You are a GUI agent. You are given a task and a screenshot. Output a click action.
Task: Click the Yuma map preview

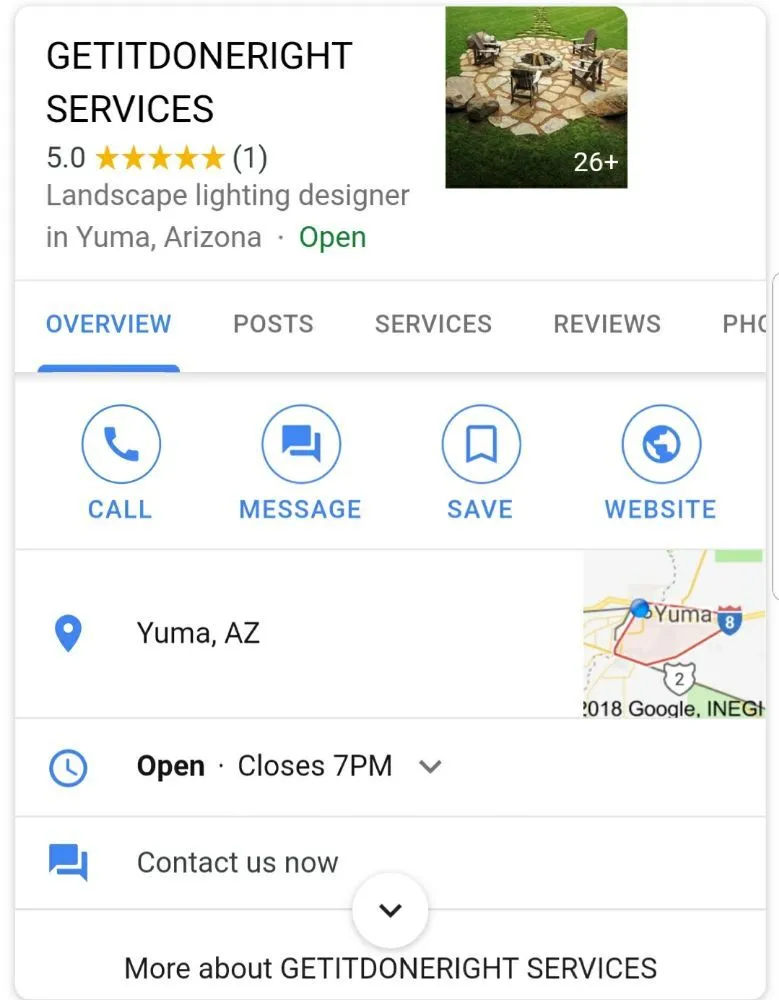point(680,630)
